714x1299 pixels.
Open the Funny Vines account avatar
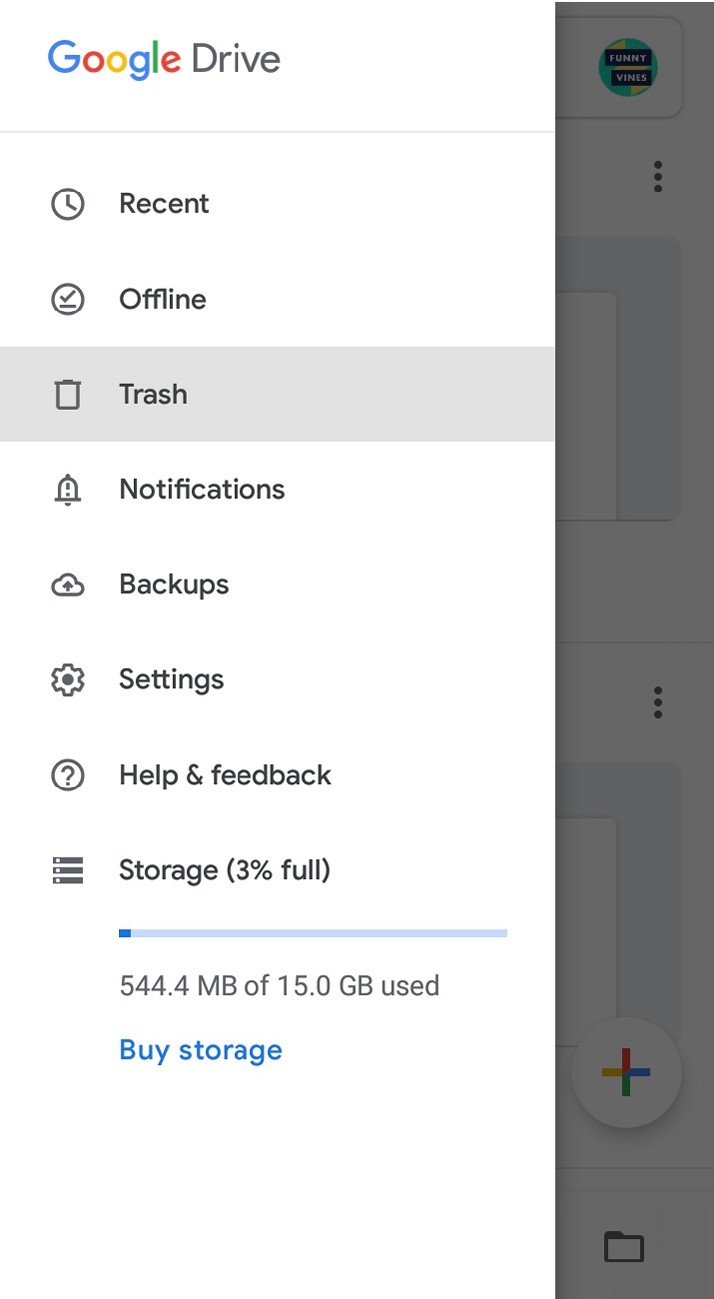[x=627, y=67]
